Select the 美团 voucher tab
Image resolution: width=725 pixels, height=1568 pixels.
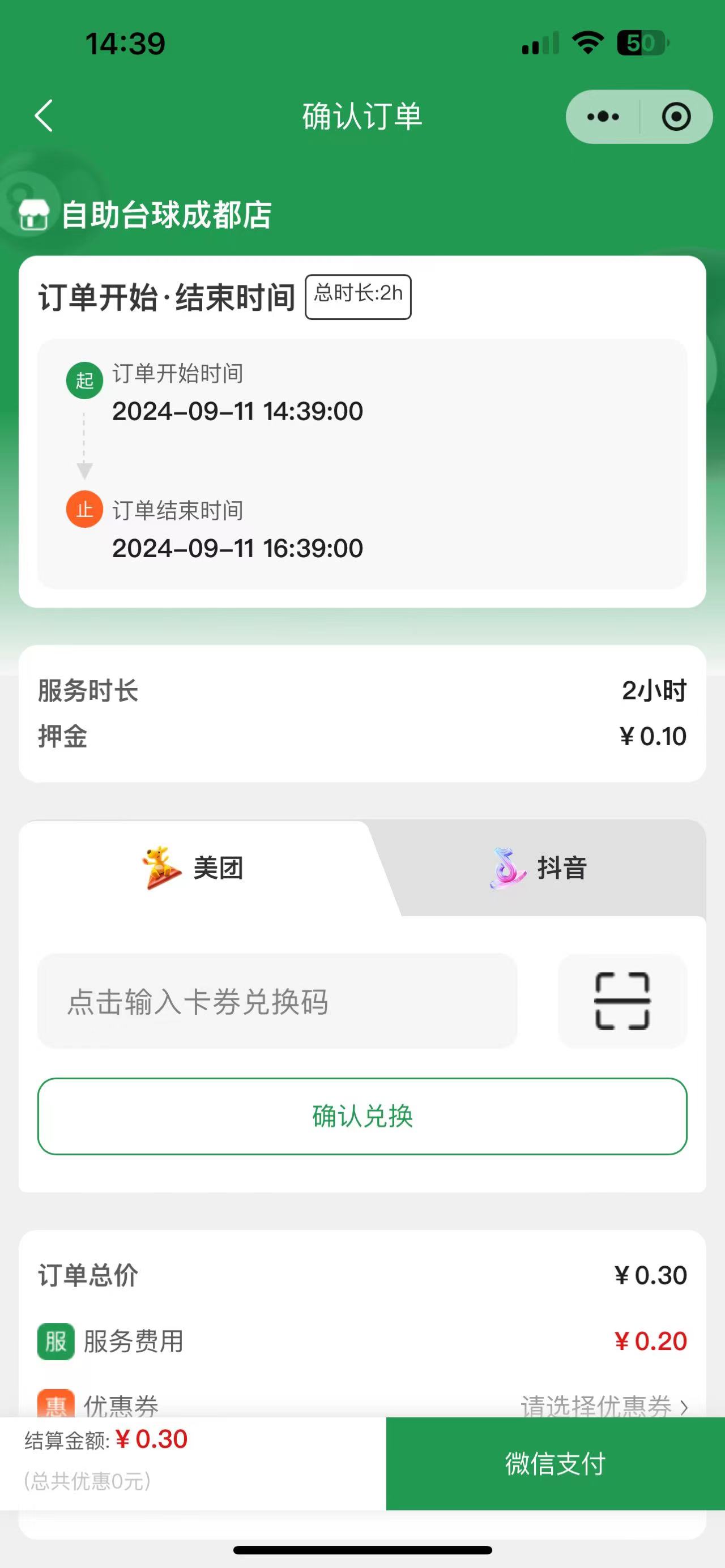(194, 868)
